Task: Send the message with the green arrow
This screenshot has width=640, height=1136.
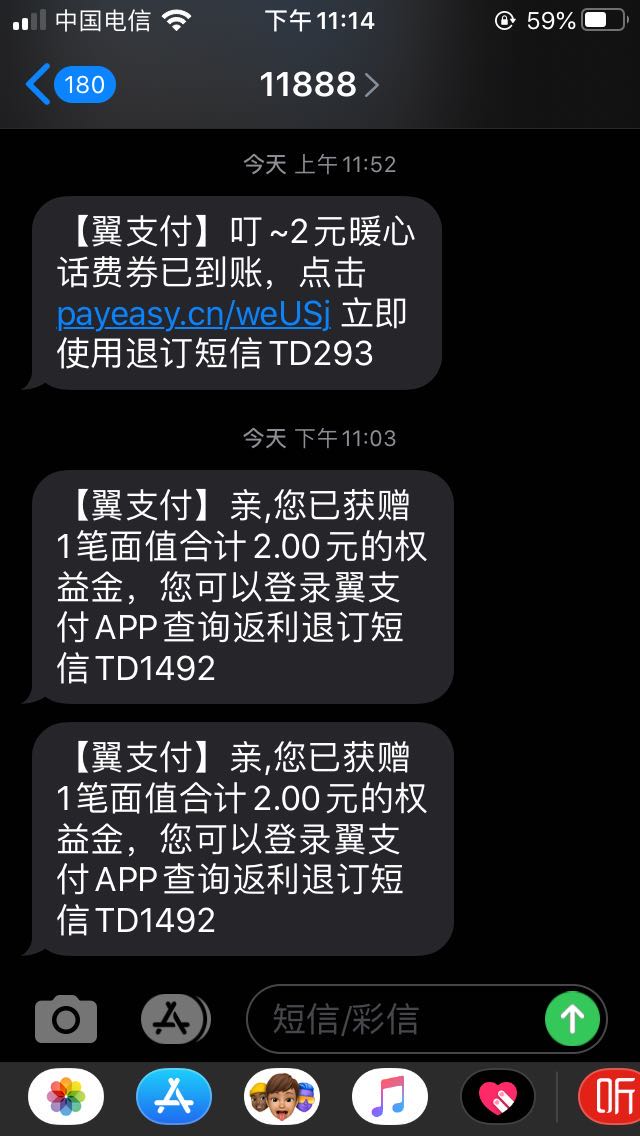Action: [572, 1019]
